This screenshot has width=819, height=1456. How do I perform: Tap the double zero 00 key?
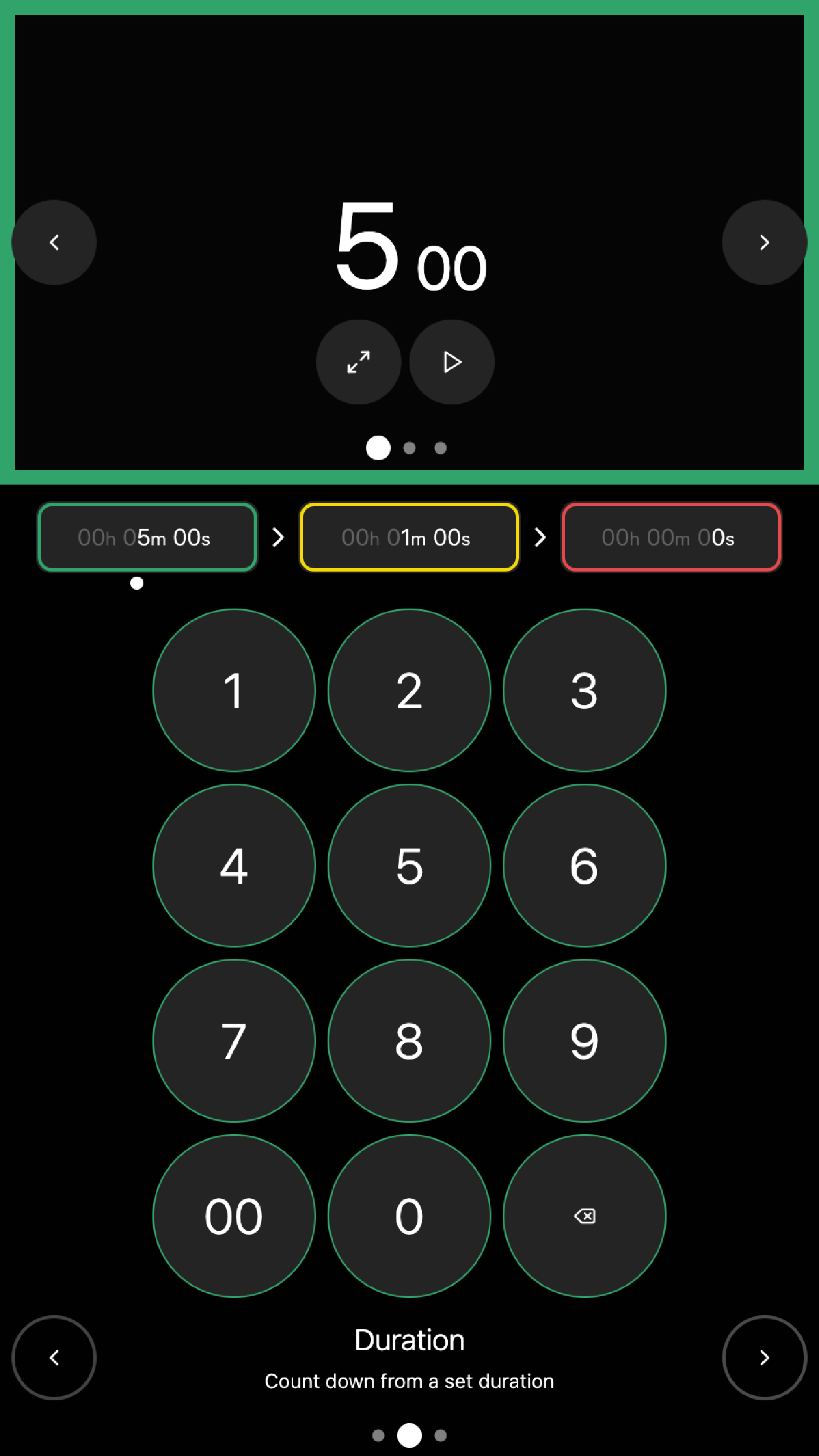234,1216
